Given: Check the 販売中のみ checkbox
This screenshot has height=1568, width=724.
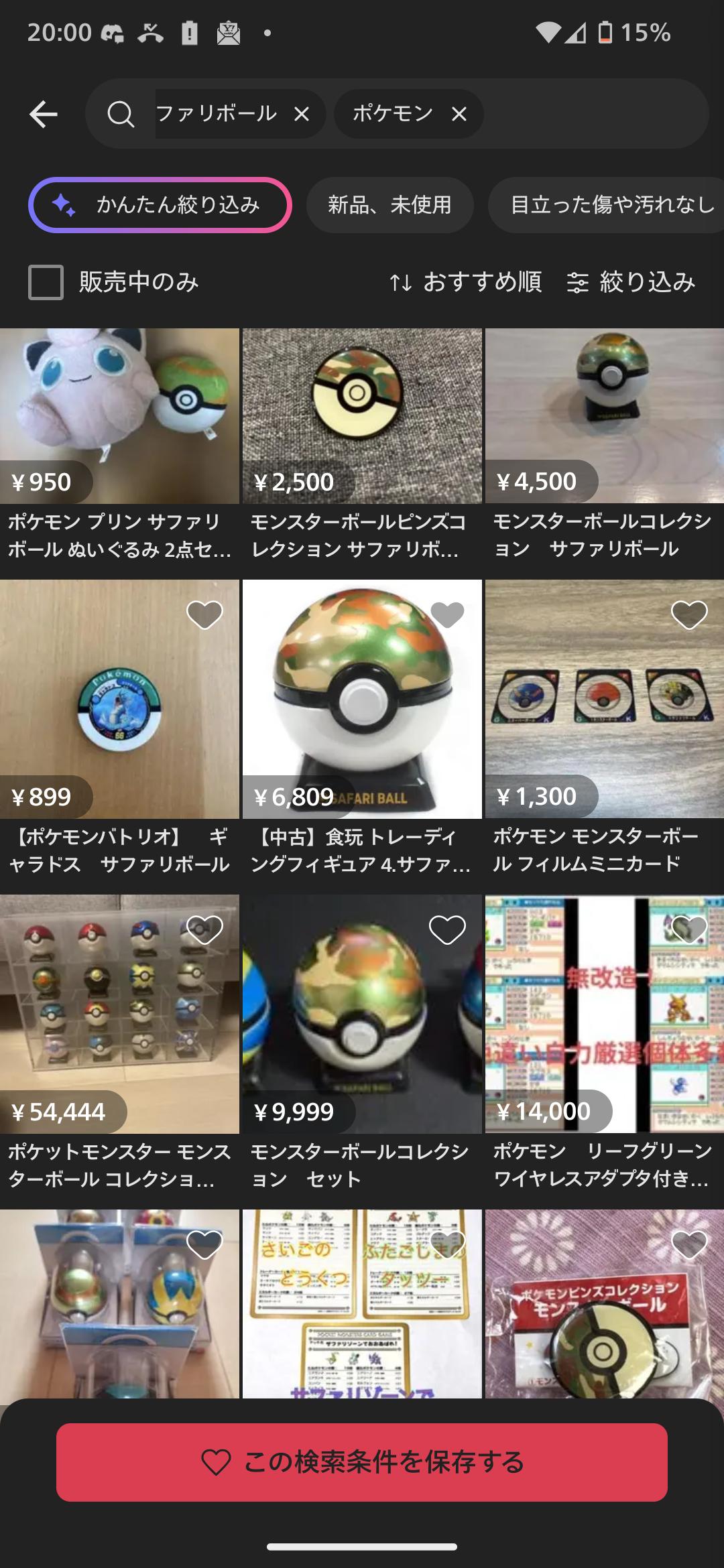Looking at the screenshot, I should click(46, 282).
